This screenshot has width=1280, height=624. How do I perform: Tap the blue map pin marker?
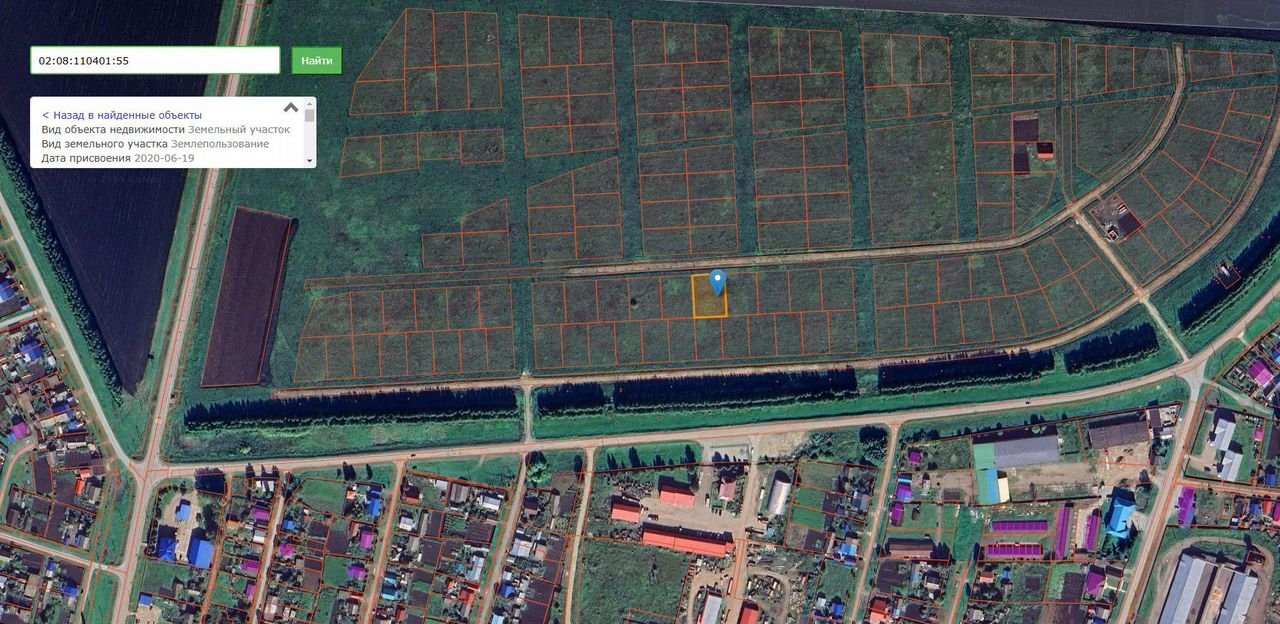717,281
